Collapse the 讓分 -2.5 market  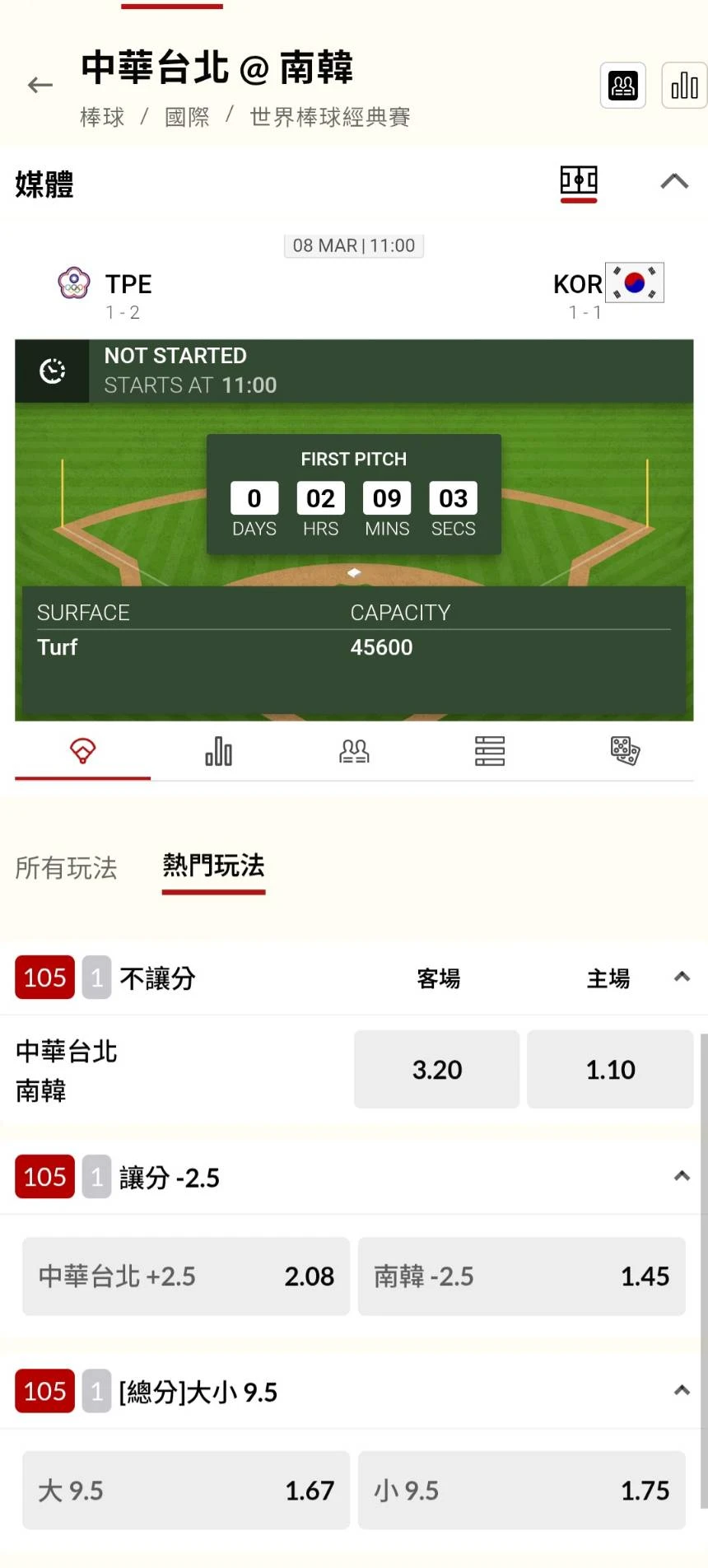click(x=682, y=1176)
